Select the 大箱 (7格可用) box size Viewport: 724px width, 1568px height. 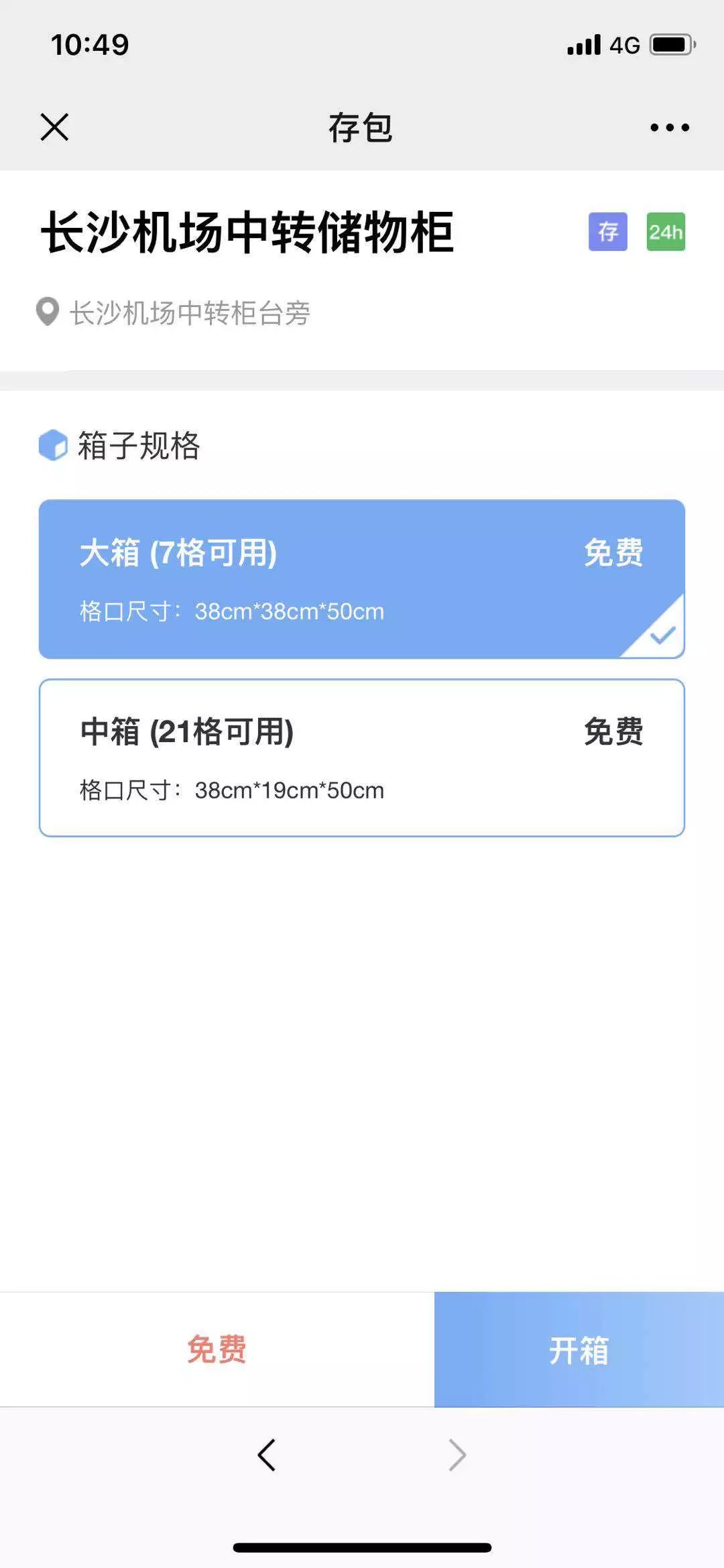pos(362,579)
